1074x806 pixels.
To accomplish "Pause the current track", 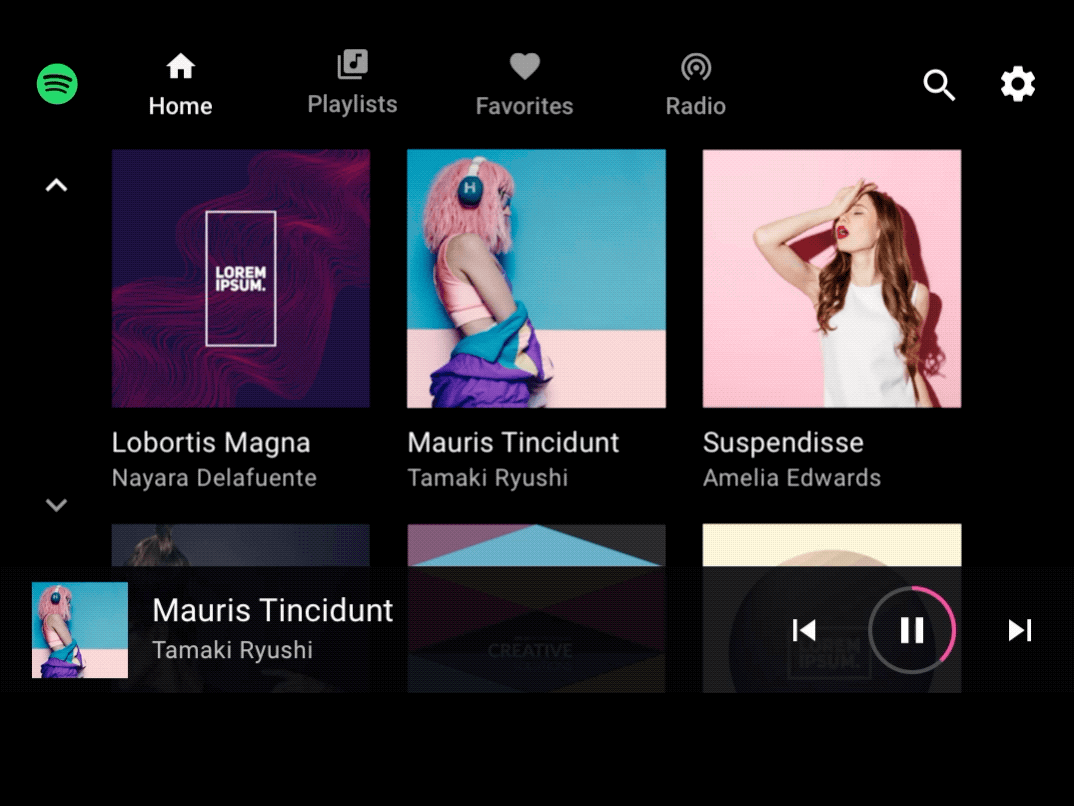I will 912,630.
